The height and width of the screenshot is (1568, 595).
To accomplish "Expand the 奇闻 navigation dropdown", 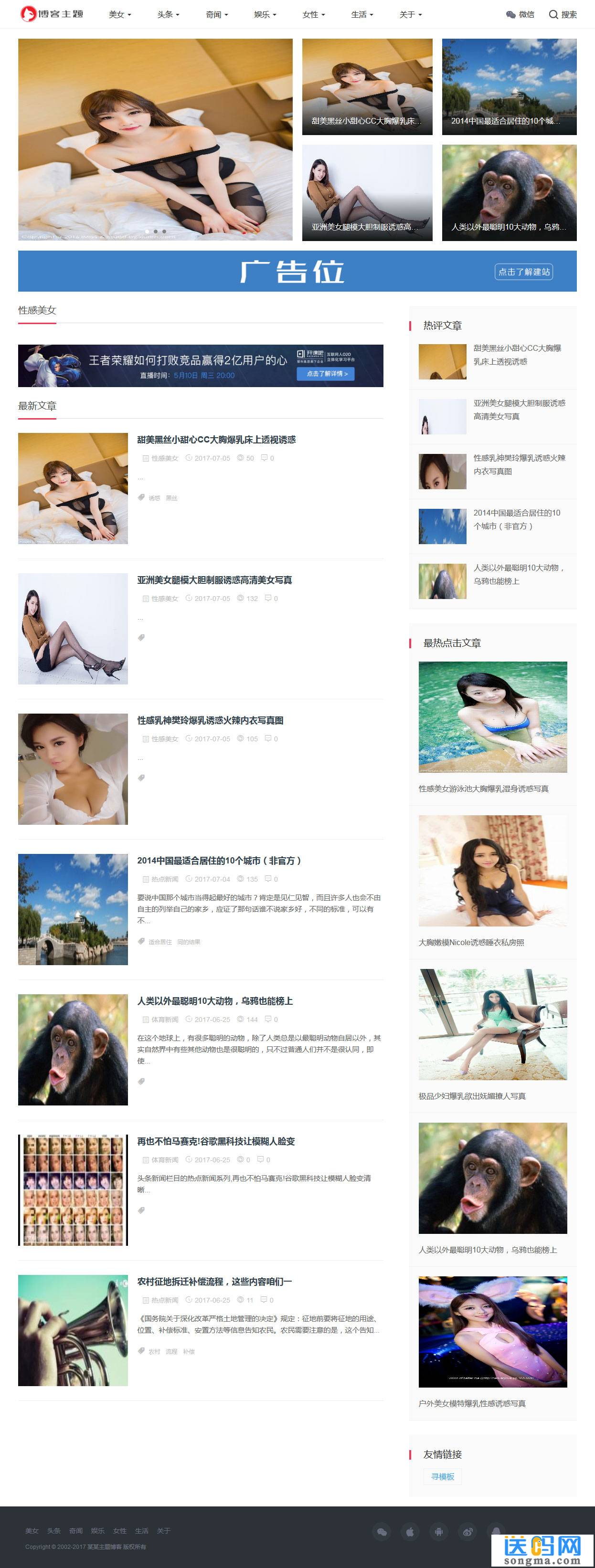I will 217,14.
